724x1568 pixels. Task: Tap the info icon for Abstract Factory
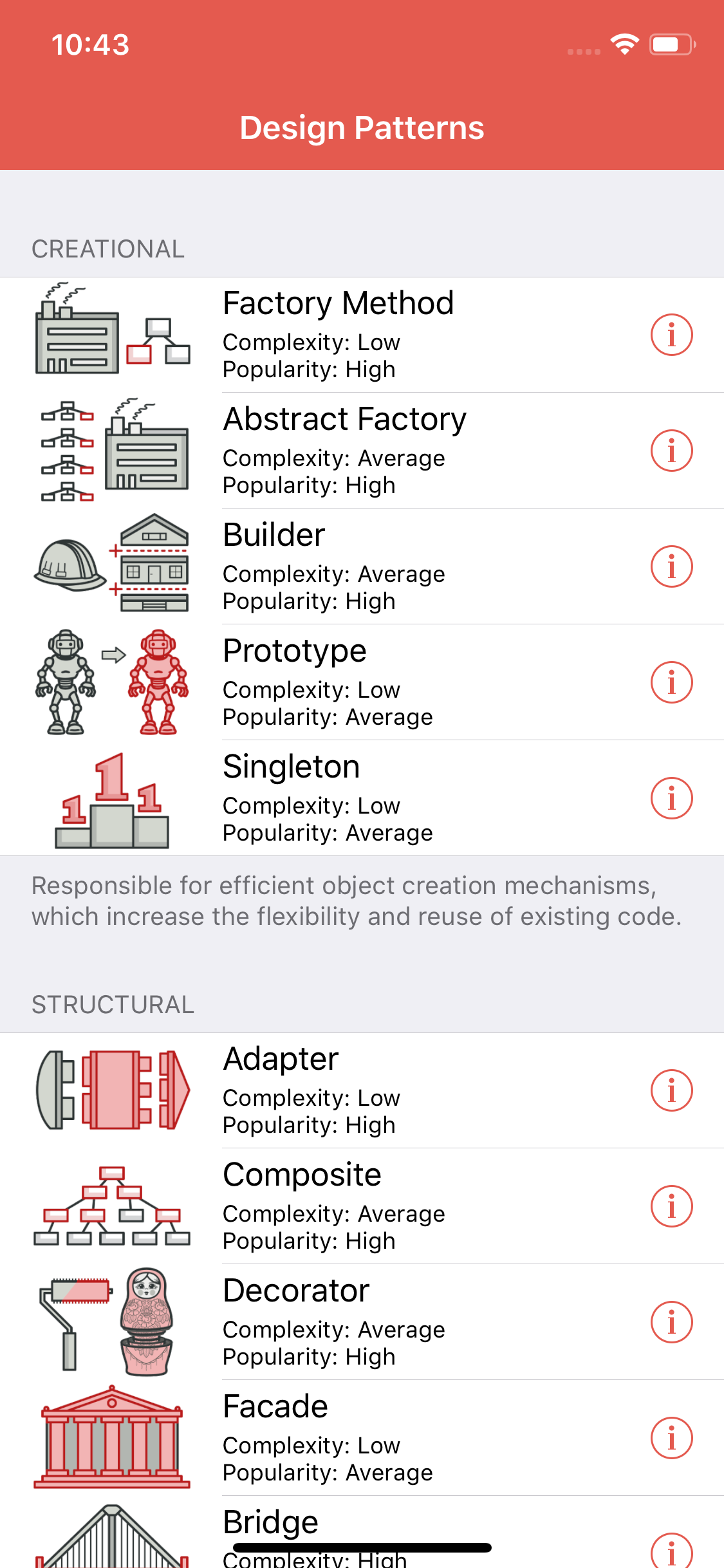pyautogui.click(x=671, y=451)
